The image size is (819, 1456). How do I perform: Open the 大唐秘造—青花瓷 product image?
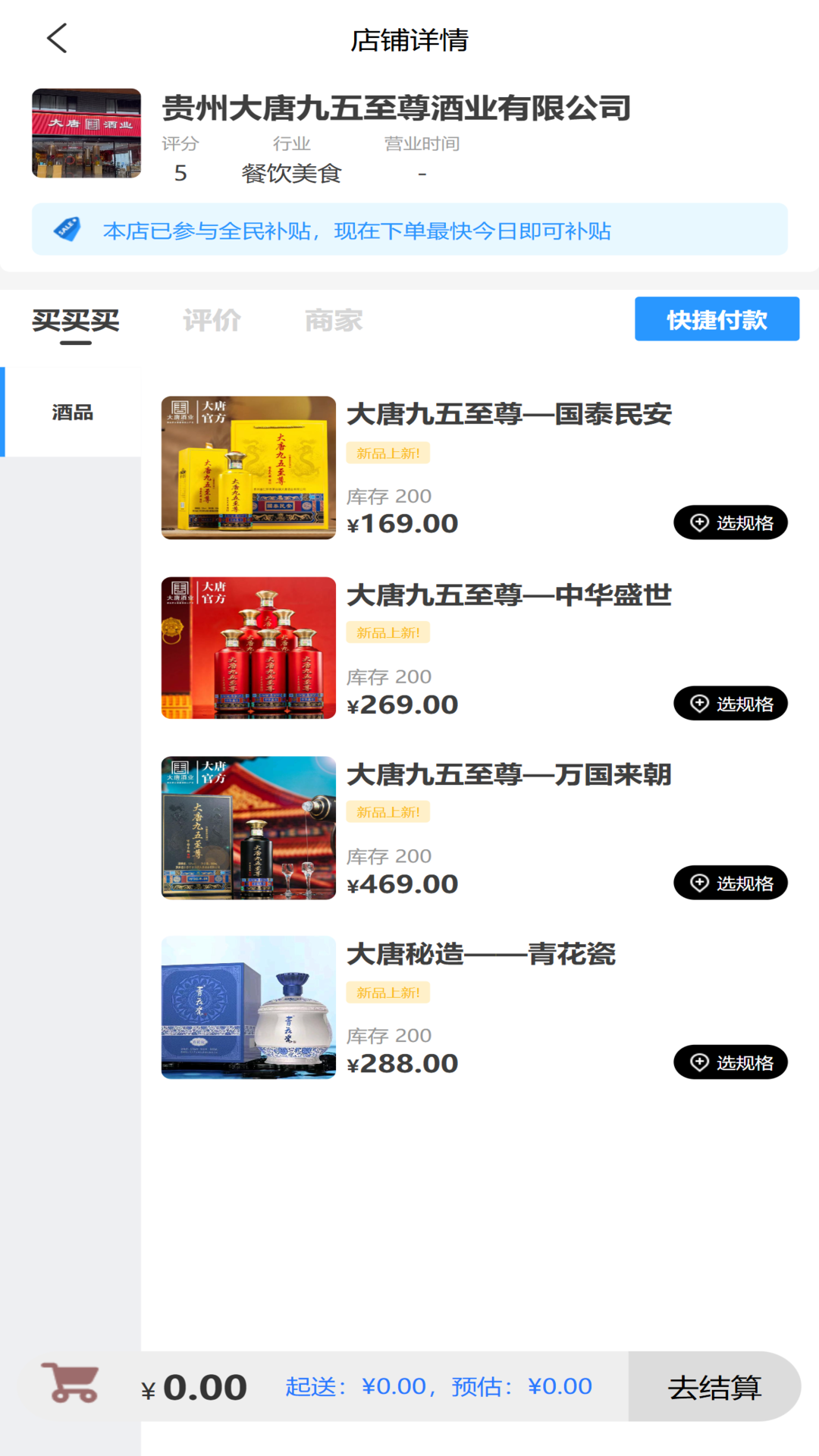249,1007
